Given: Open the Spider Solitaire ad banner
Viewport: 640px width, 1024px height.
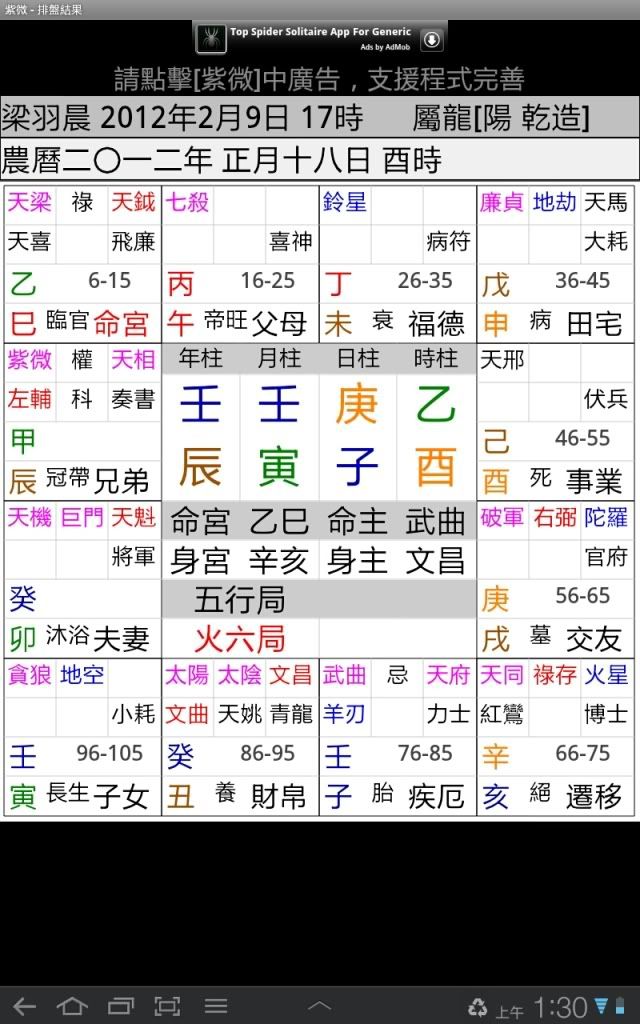Looking at the screenshot, I should (x=320, y=39).
